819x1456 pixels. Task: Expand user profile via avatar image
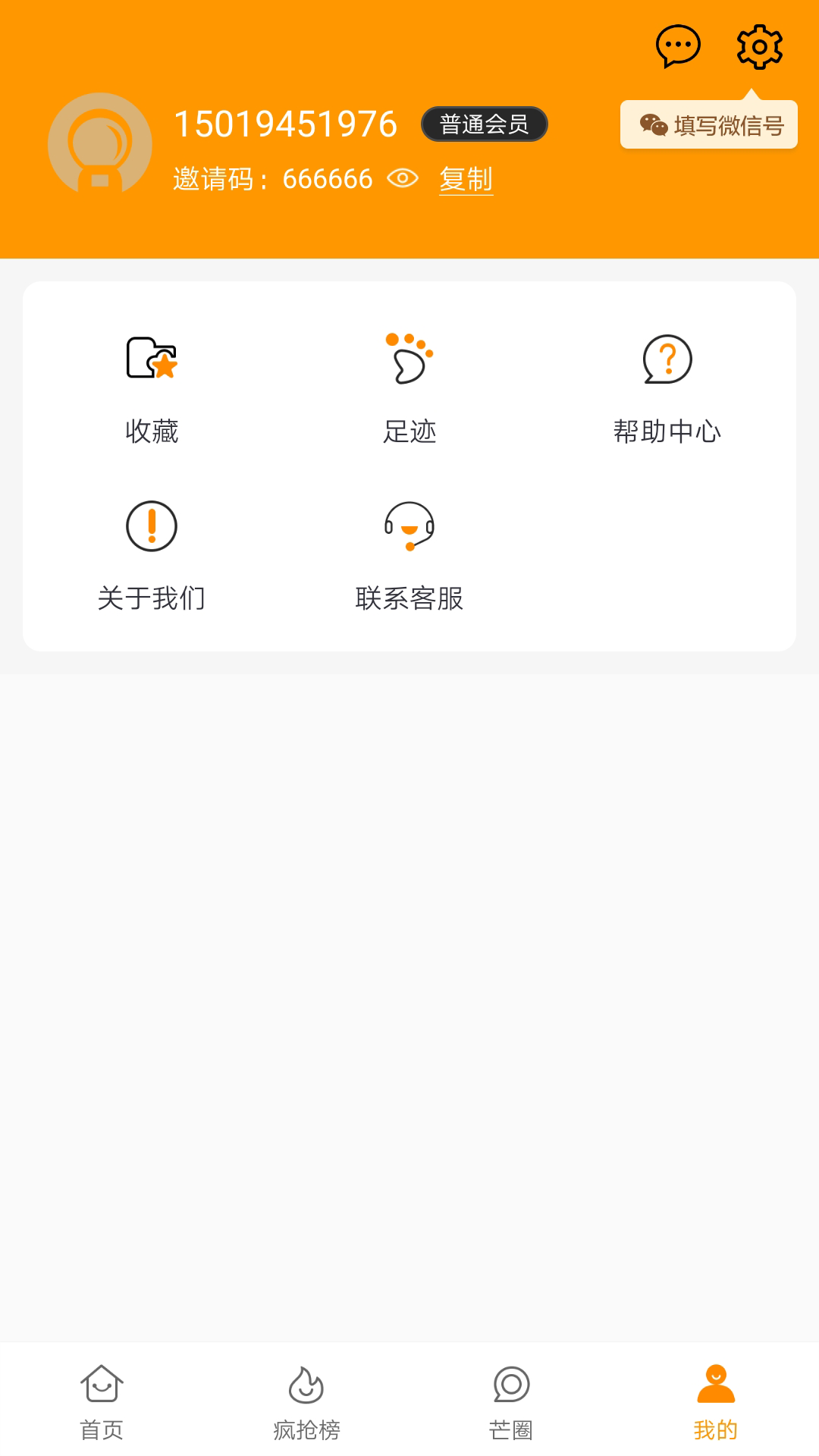[102, 144]
